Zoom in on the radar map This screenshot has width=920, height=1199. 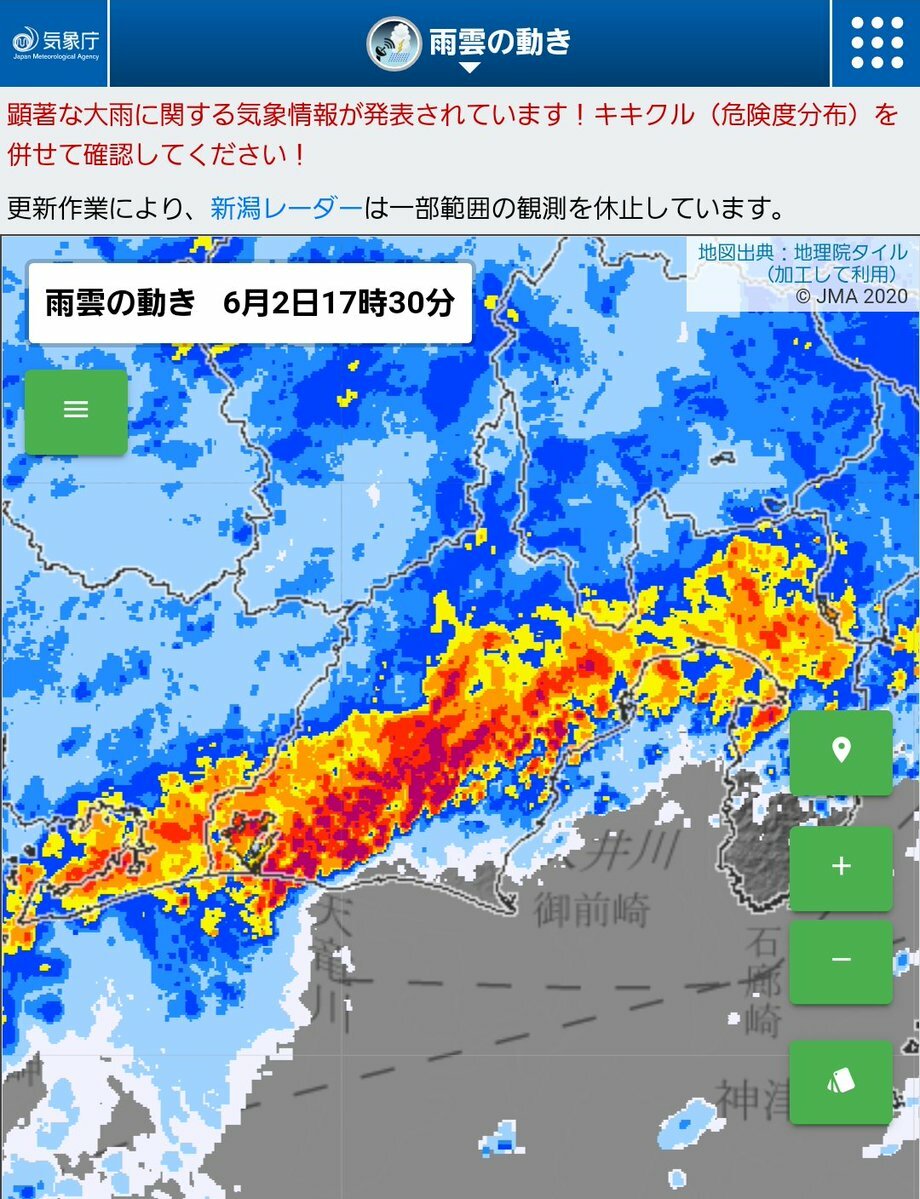[840, 867]
